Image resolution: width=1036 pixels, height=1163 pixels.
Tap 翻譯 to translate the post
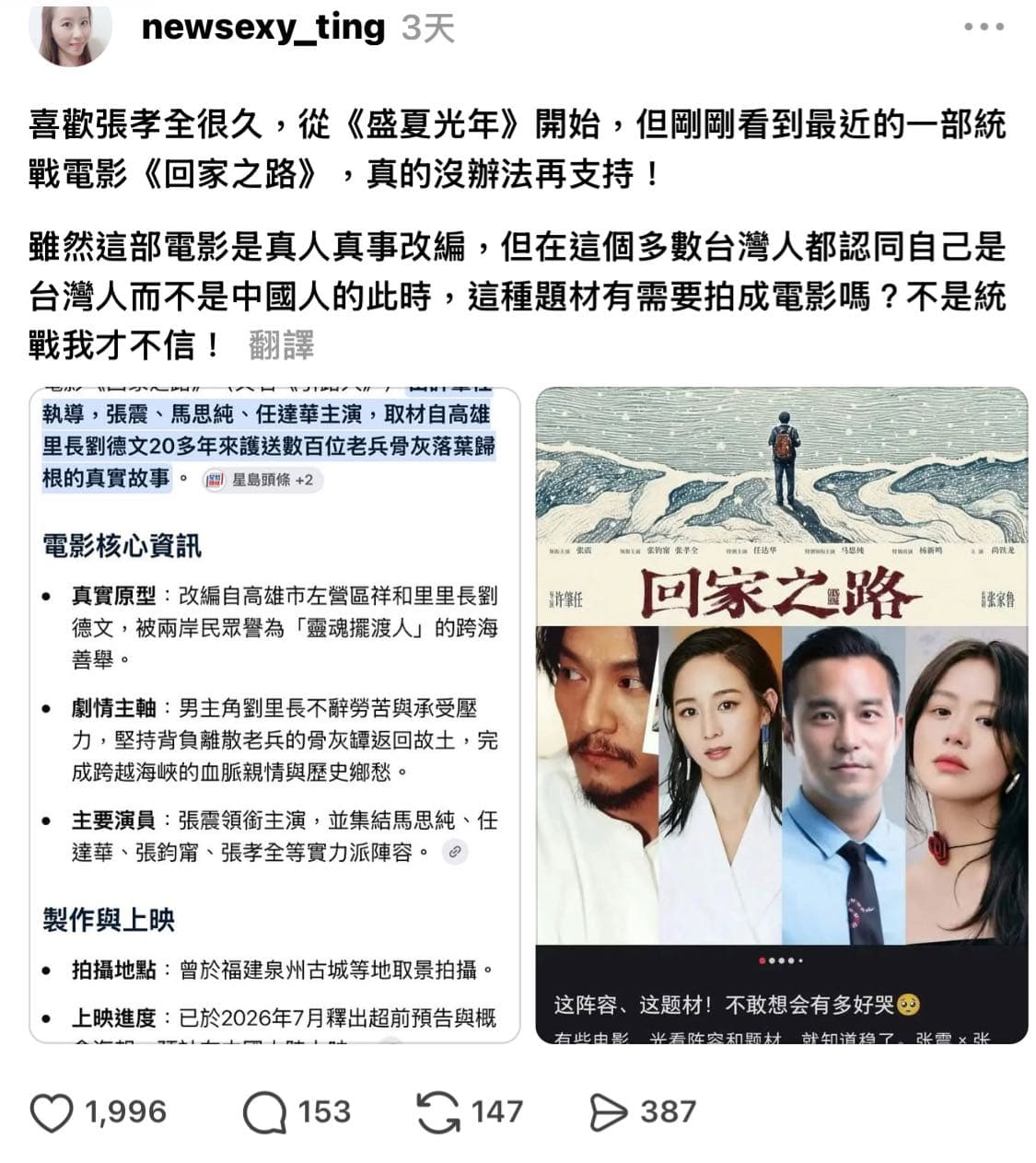281,345
